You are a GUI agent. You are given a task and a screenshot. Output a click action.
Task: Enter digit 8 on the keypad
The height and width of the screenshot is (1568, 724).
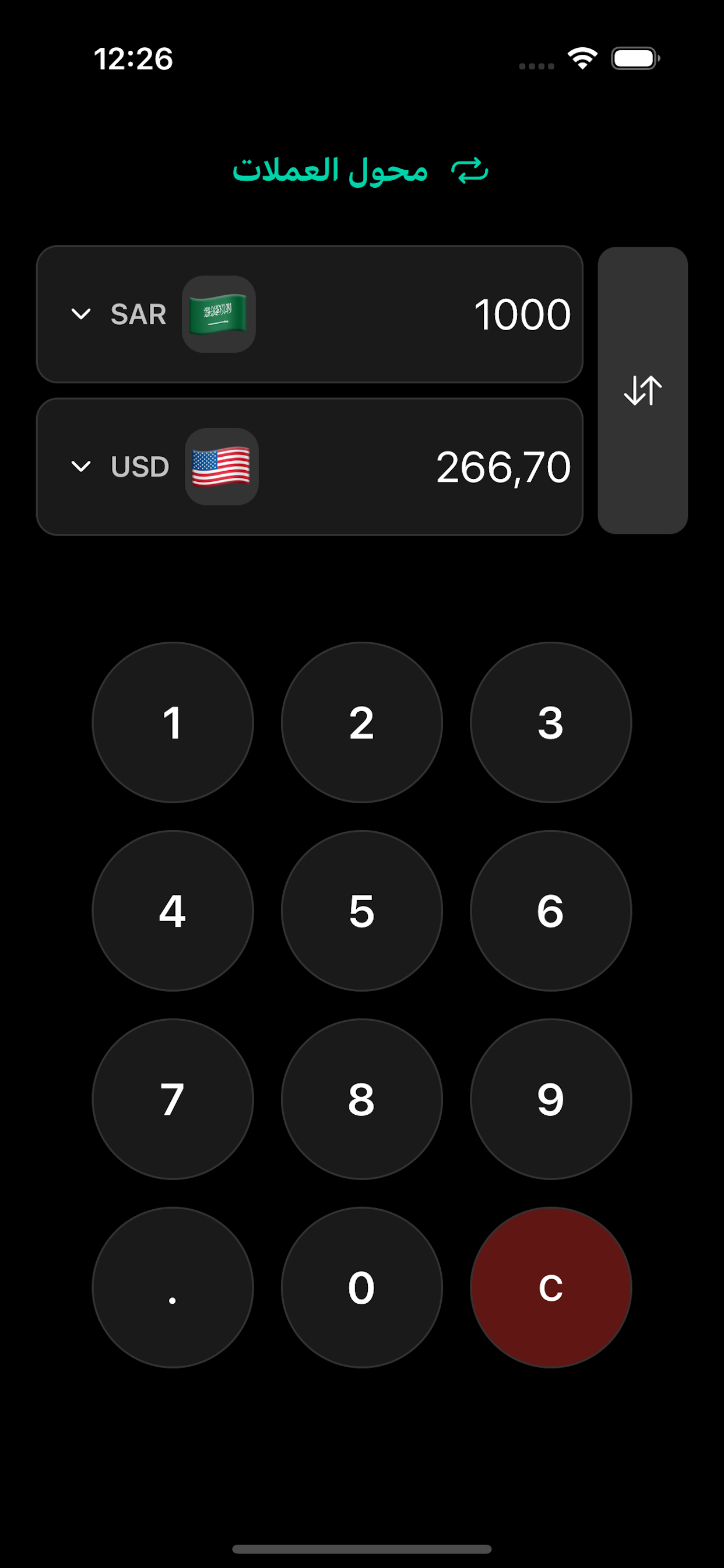pos(361,1100)
